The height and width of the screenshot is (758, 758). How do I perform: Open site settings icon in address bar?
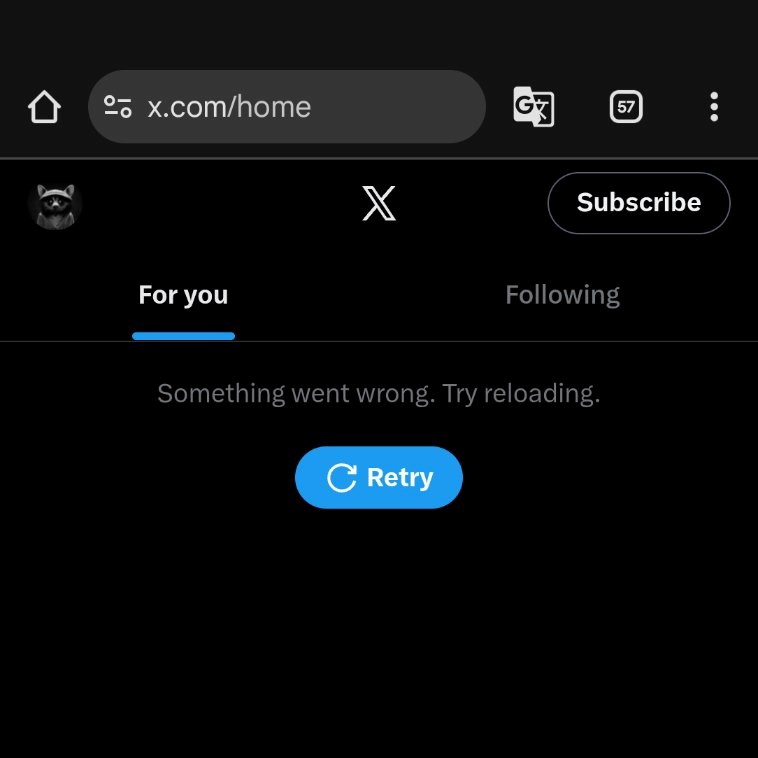[118, 107]
